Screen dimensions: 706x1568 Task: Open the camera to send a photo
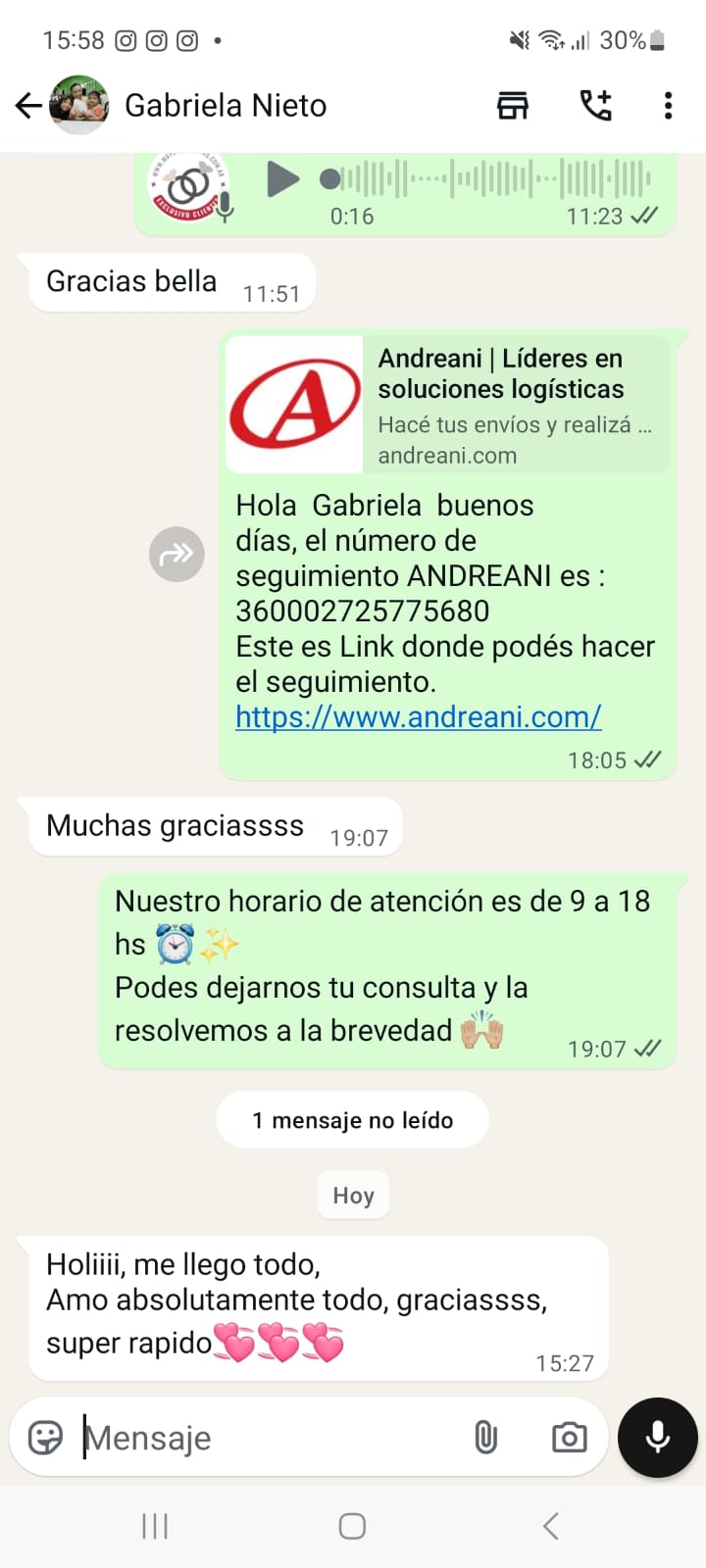tap(569, 1438)
